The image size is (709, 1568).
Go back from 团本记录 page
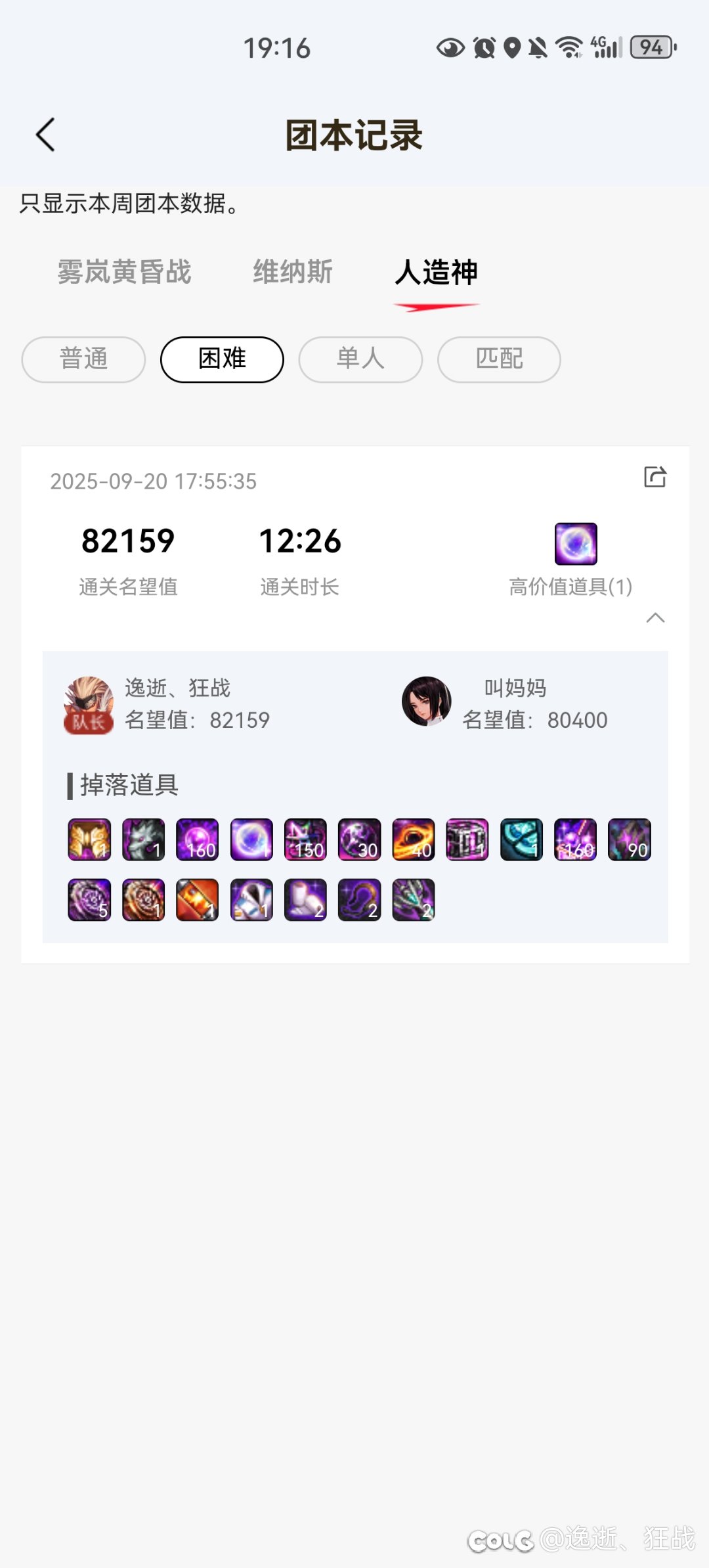[45, 135]
